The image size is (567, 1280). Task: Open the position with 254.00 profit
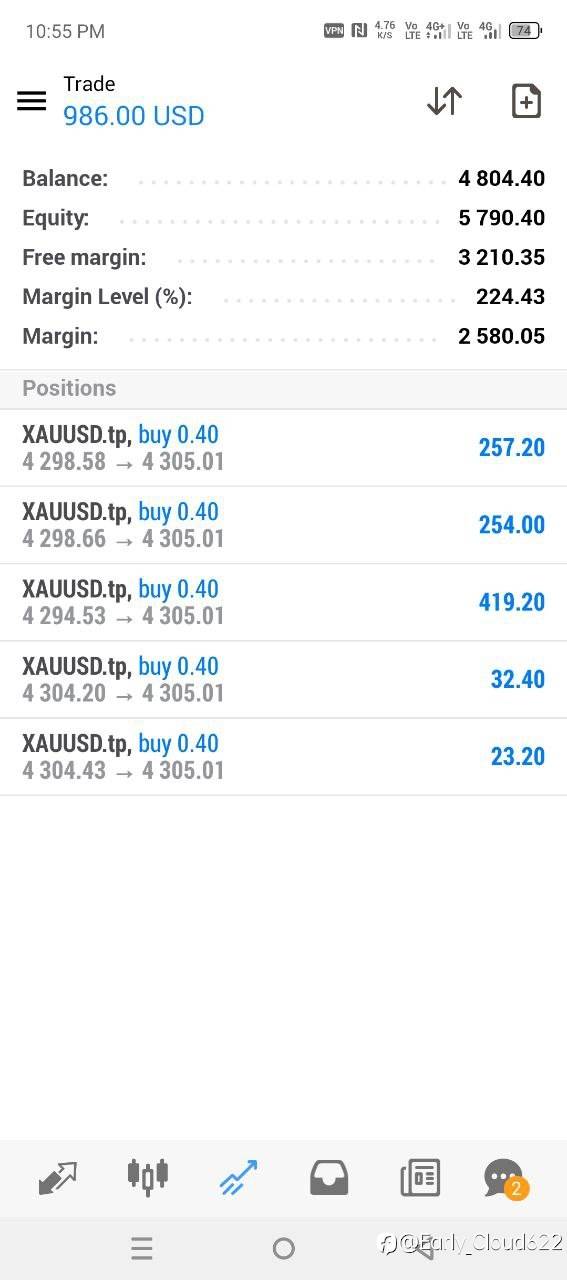pyautogui.click(x=283, y=525)
